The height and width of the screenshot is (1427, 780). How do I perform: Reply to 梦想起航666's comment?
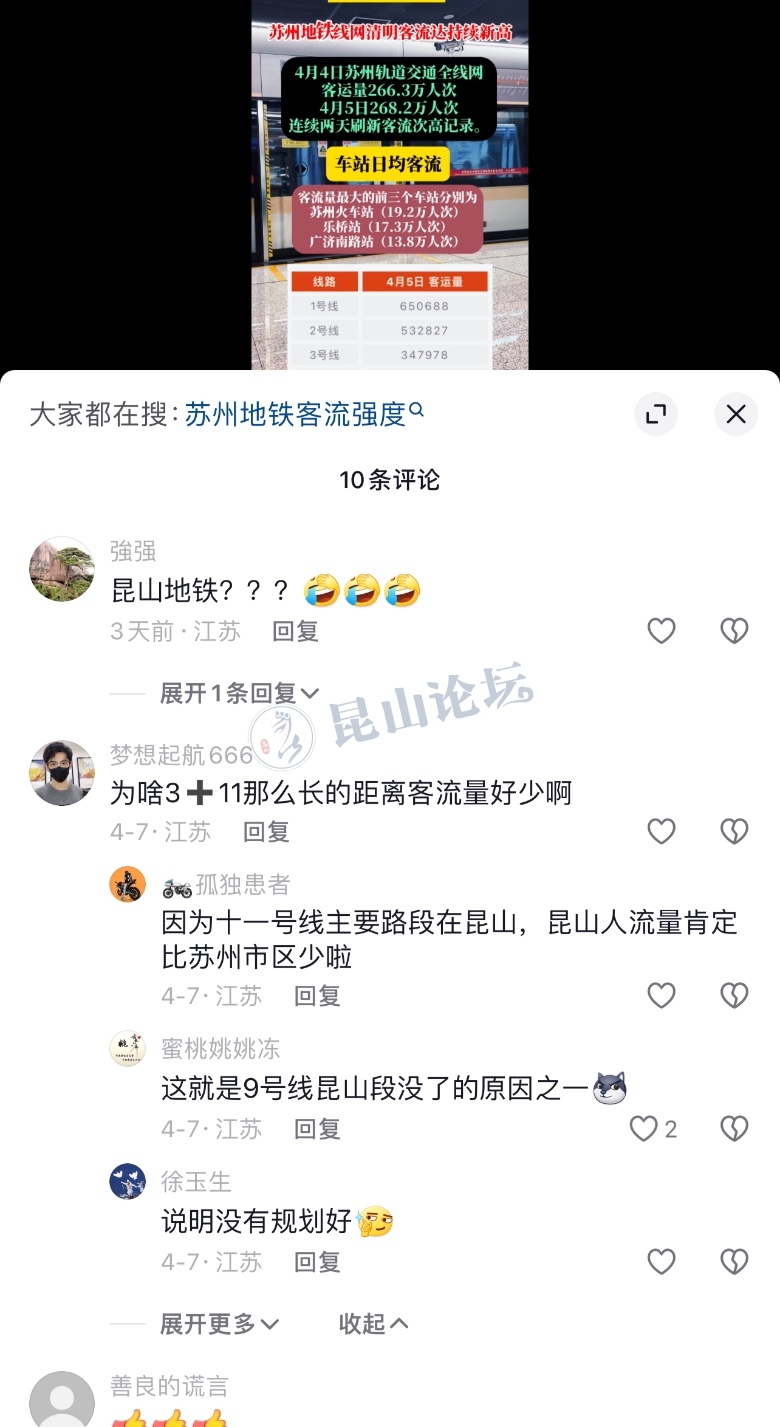tap(266, 832)
